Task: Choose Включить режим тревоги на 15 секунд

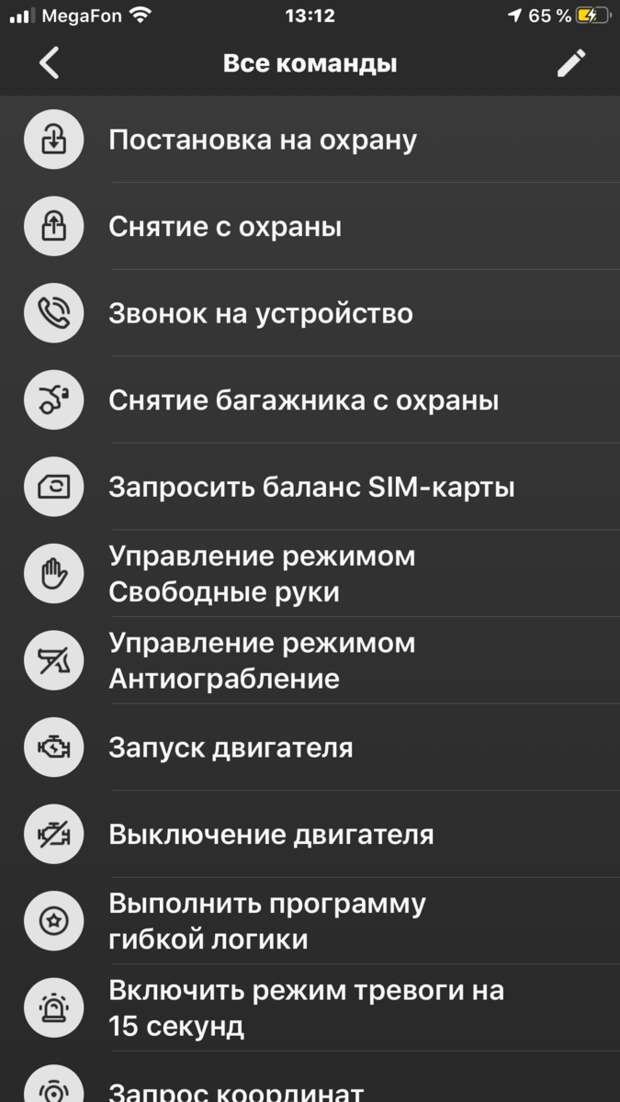Action: (310, 1008)
